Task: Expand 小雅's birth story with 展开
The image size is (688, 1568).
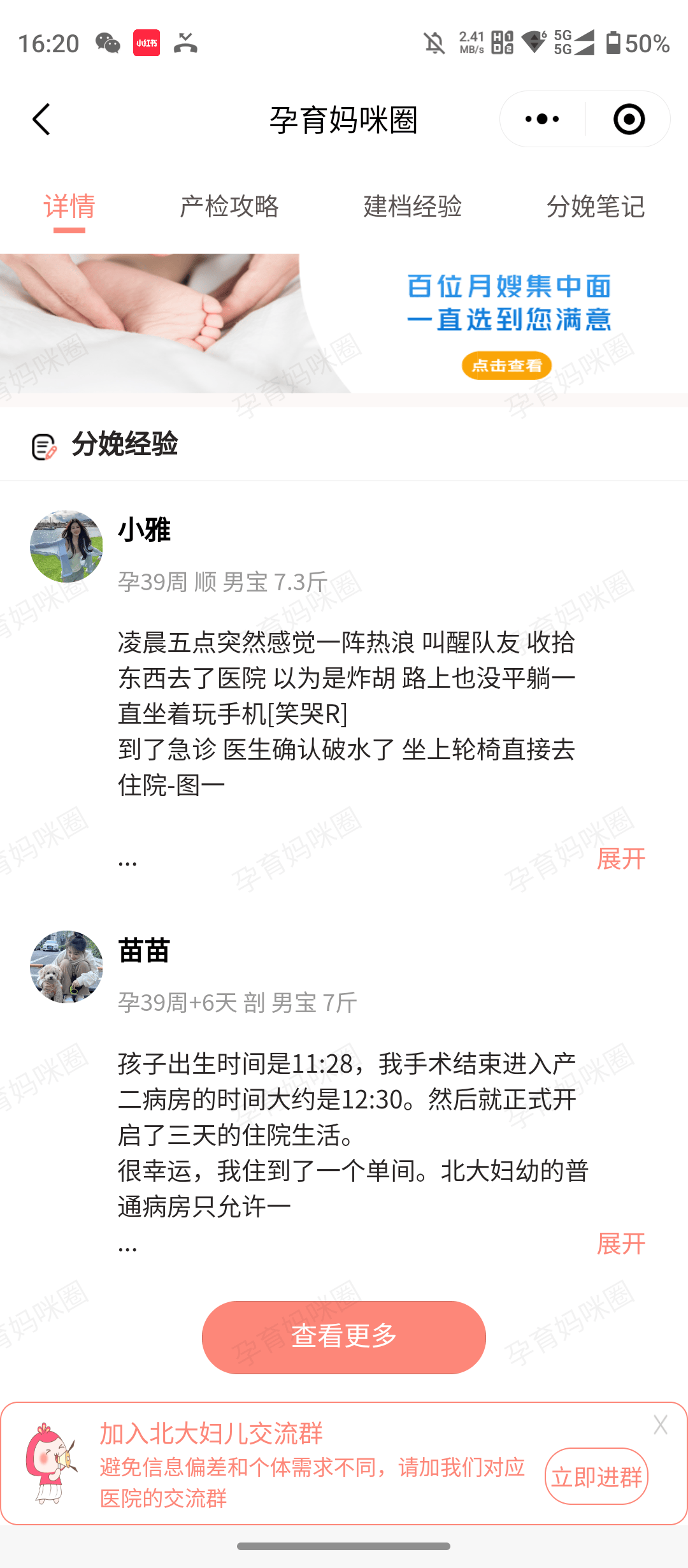Action: 620,859
